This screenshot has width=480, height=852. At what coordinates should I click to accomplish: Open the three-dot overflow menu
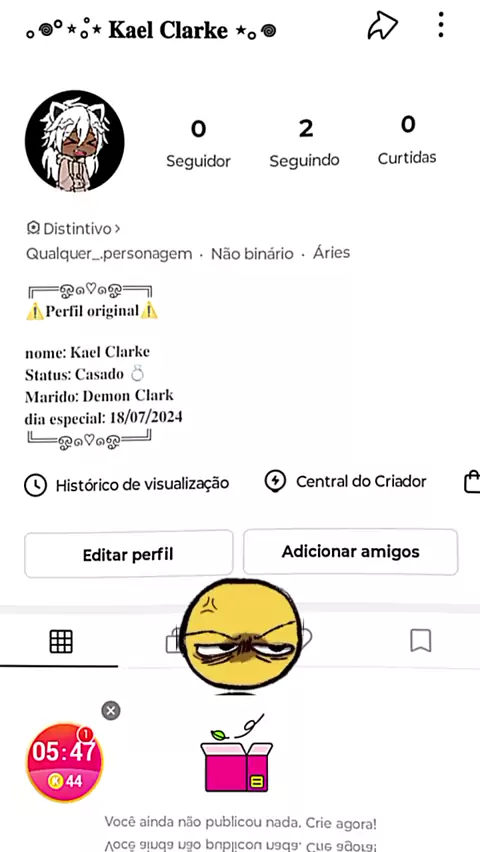[441, 25]
